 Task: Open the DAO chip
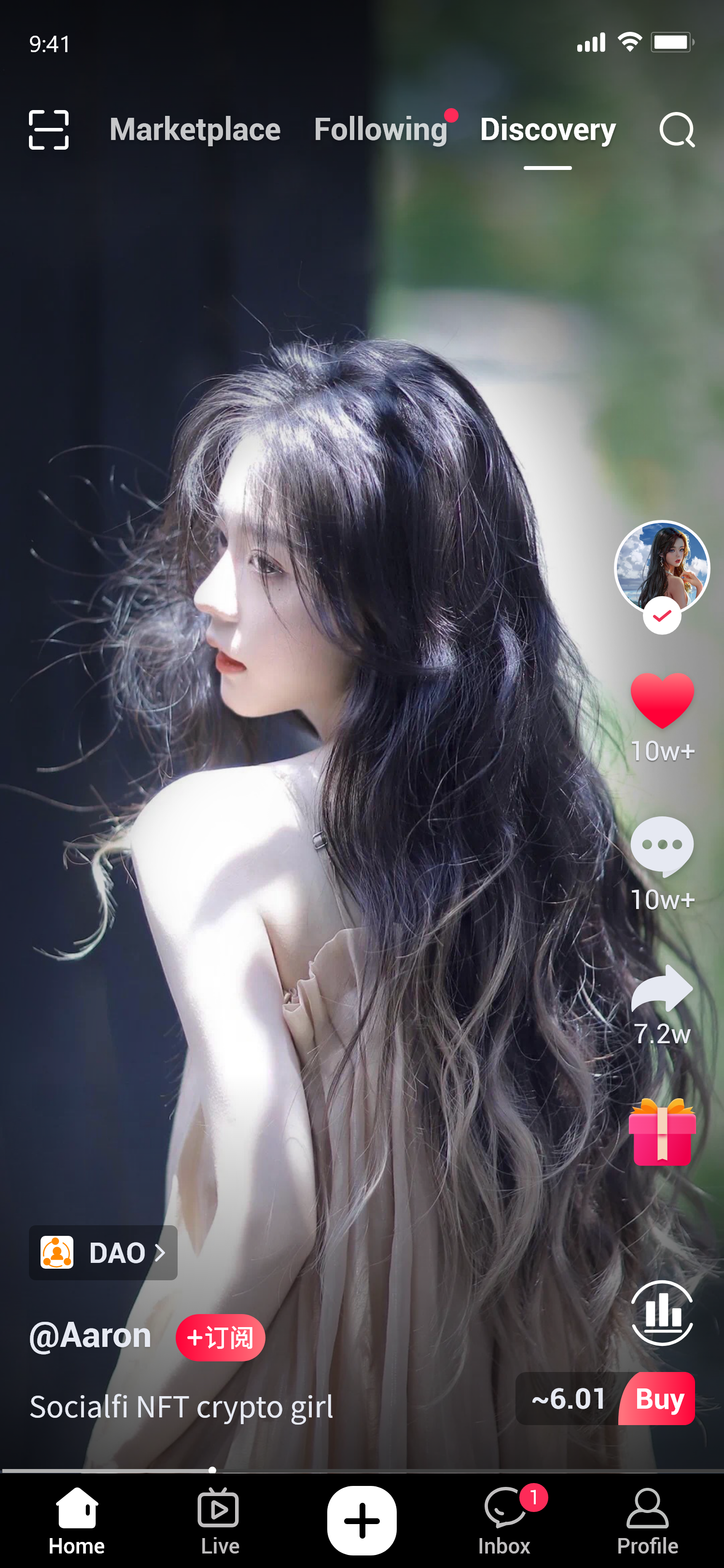tap(103, 1253)
